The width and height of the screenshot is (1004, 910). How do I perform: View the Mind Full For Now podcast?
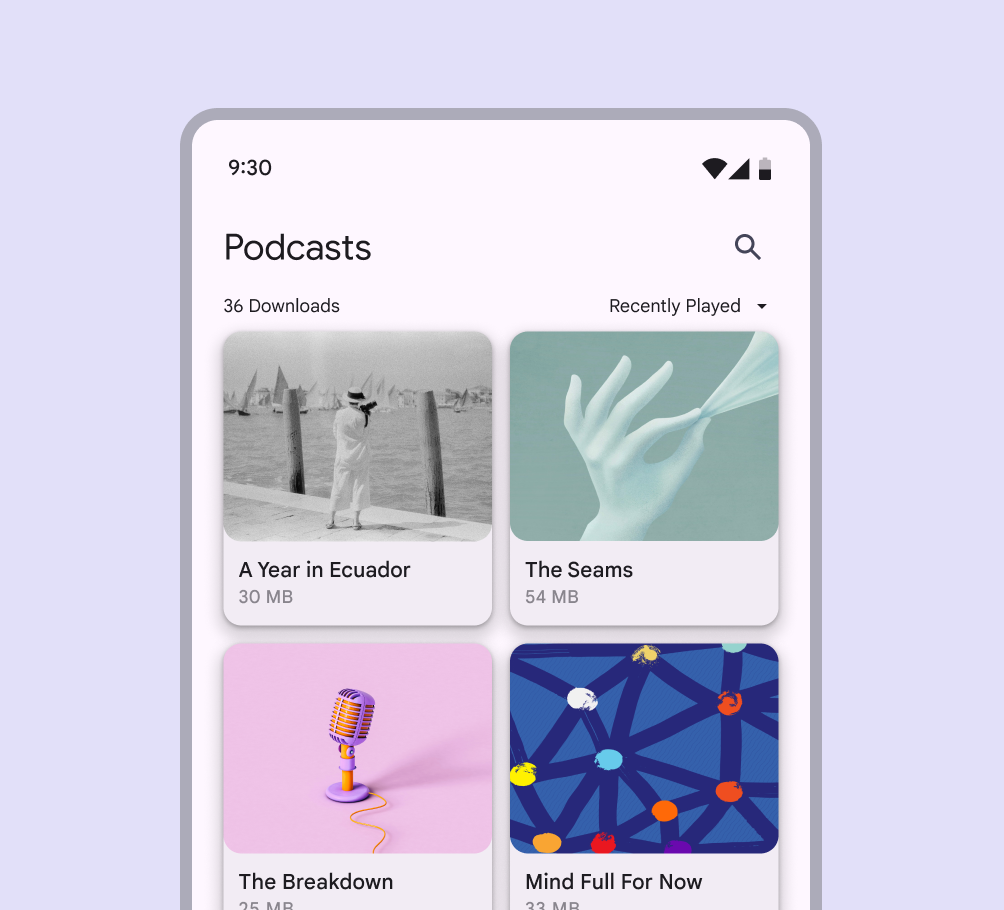point(644,775)
